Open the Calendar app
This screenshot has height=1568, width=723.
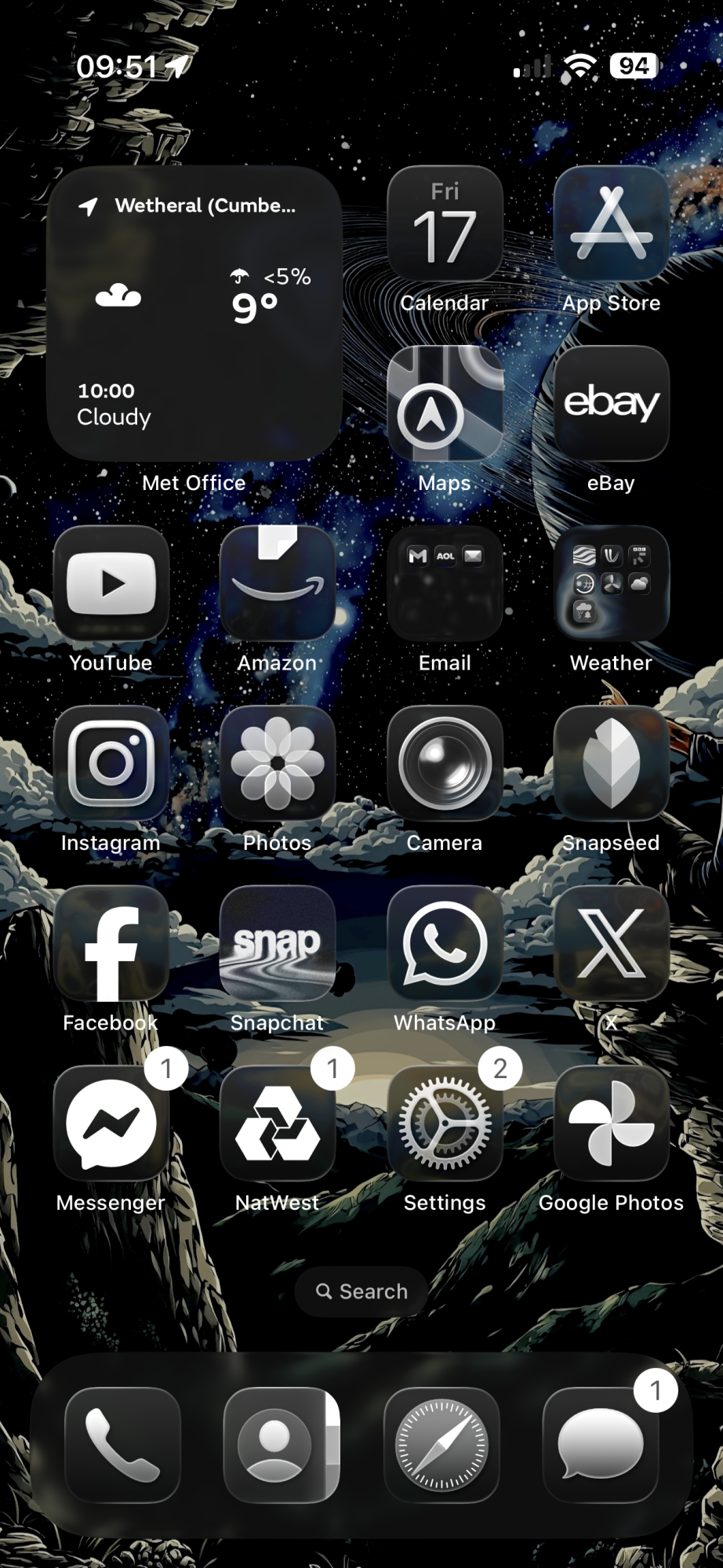point(445,224)
